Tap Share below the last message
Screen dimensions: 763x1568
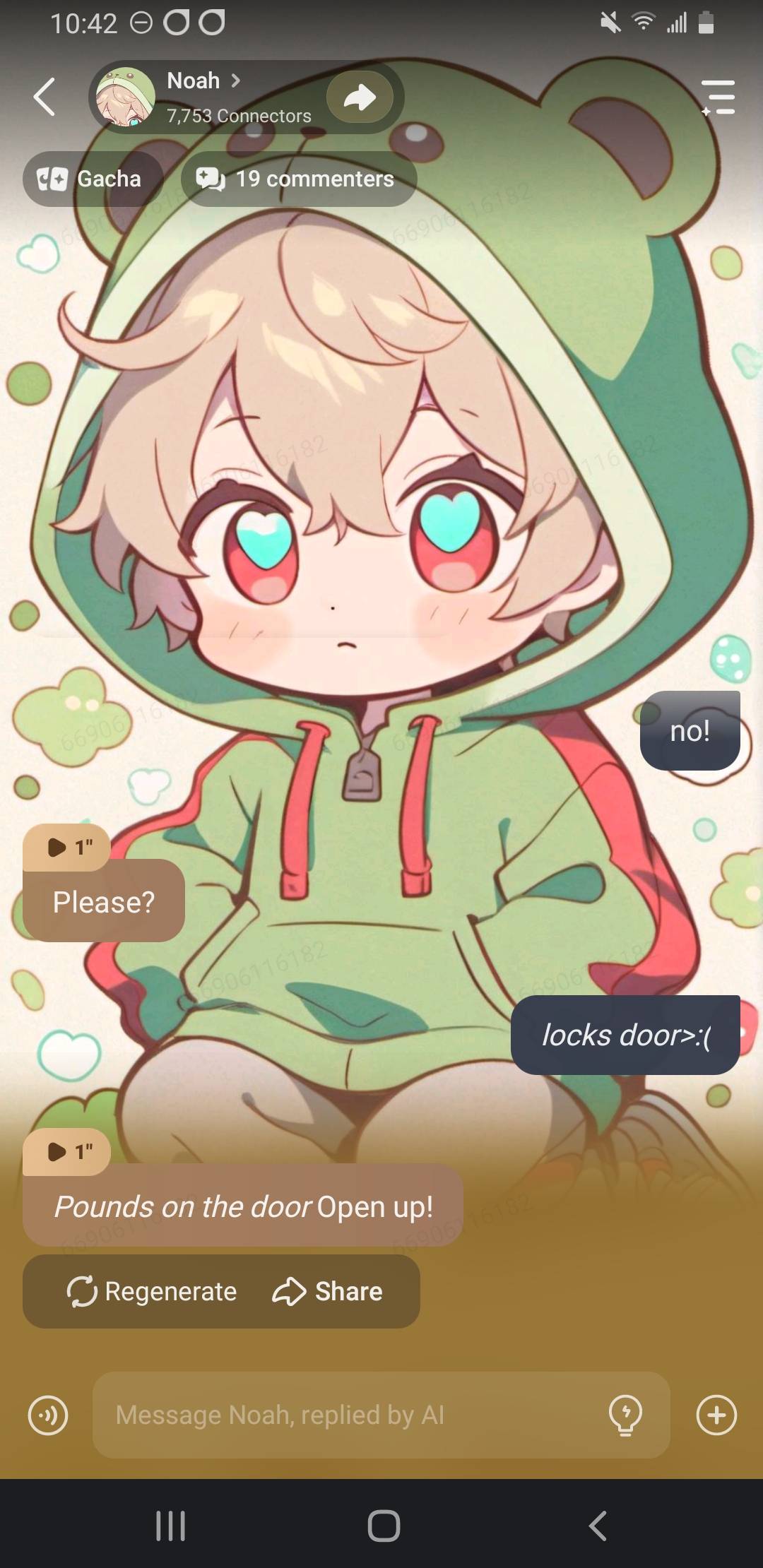328,1291
